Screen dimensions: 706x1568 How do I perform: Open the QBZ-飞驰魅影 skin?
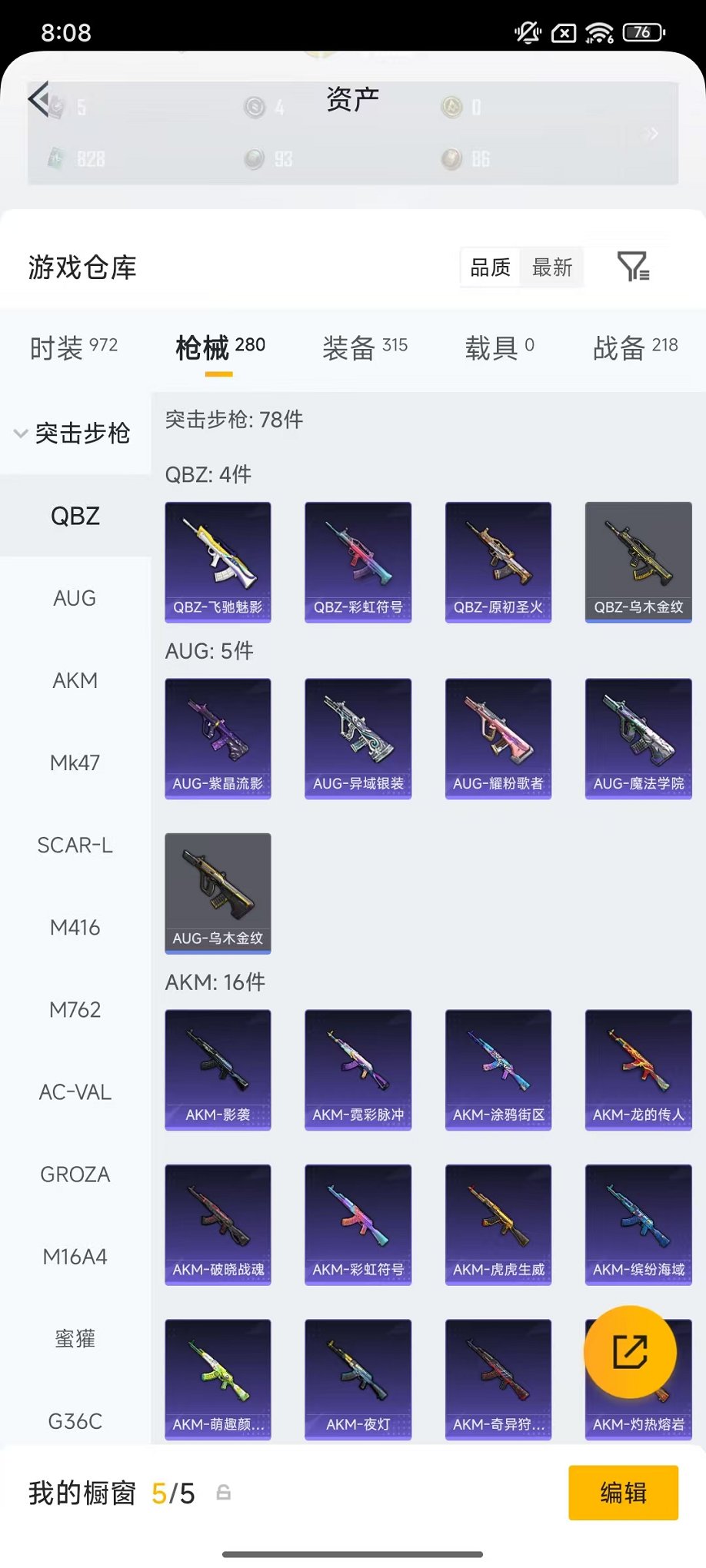[x=218, y=561]
